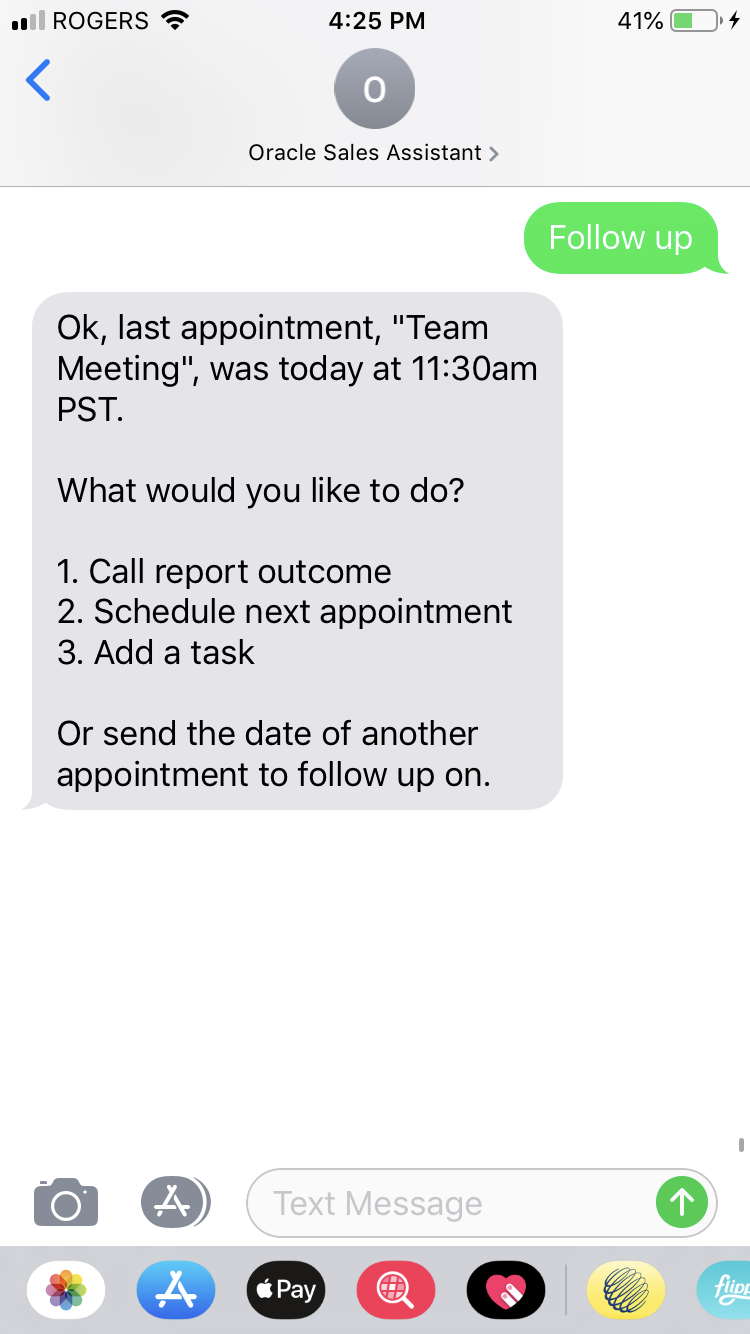The image size is (750, 1334).
Task: Open the image search globe app
Action: tap(396, 1289)
